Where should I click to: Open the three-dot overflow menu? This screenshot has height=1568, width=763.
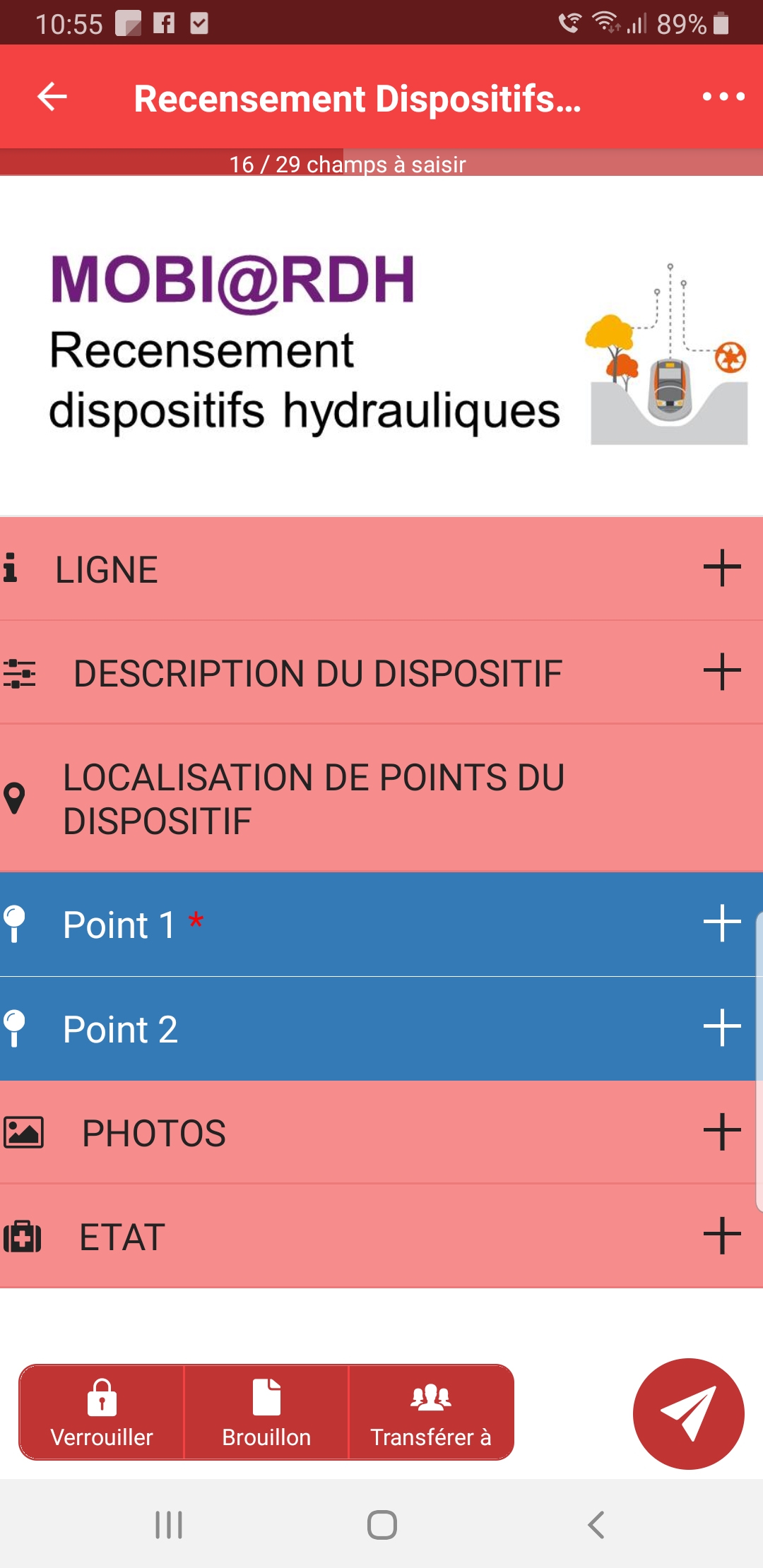(723, 97)
